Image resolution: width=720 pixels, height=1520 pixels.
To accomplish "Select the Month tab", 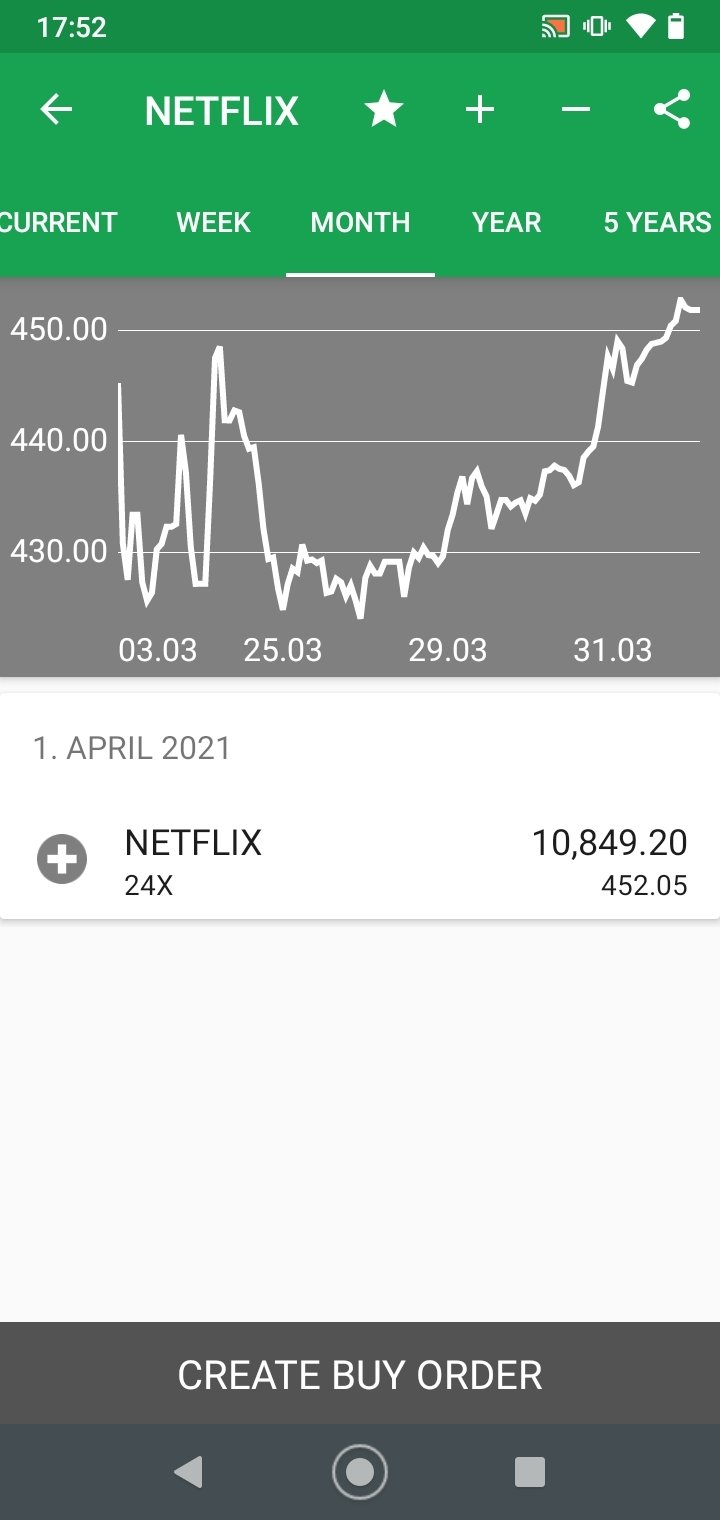I will point(360,222).
